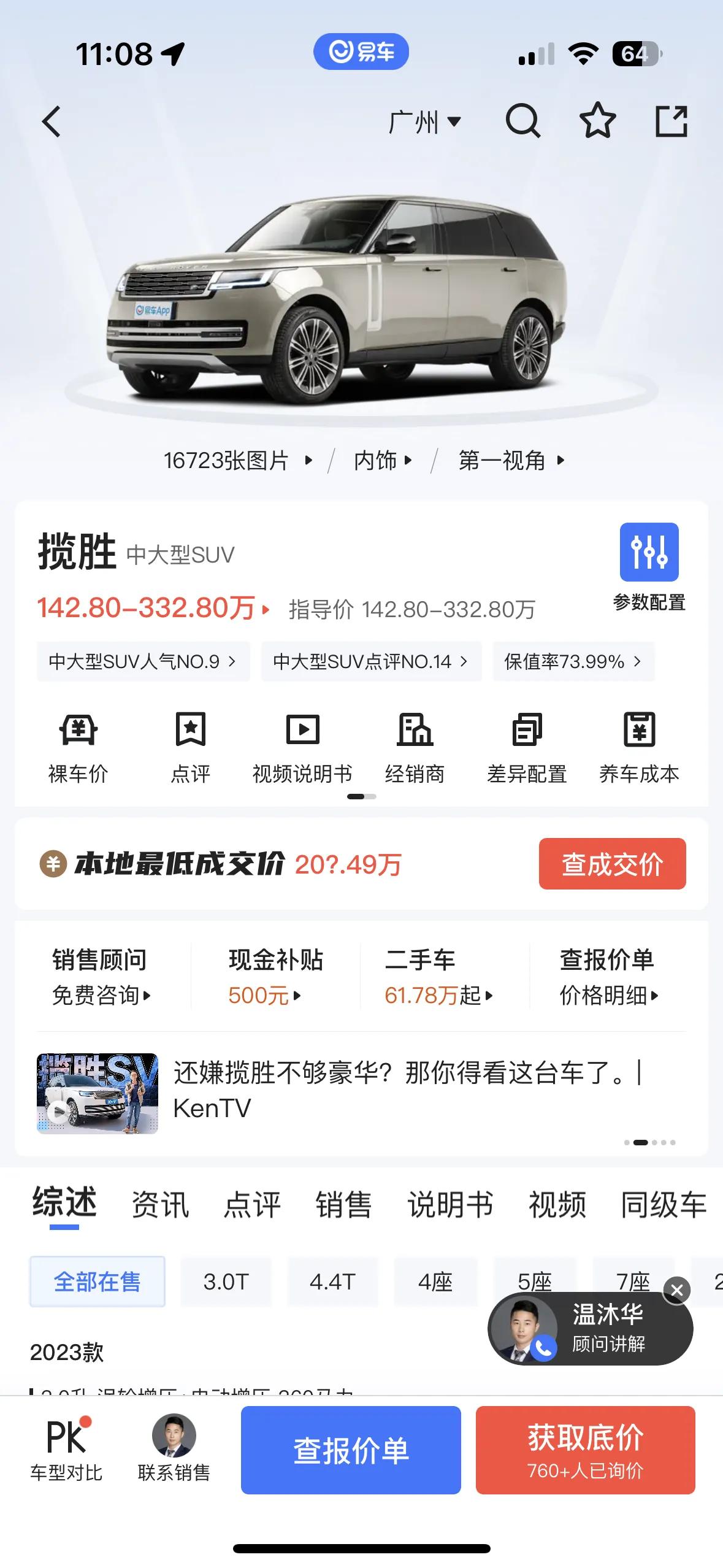Switch to the 点评 tab
The image size is (723, 1568).
click(252, 1204)
